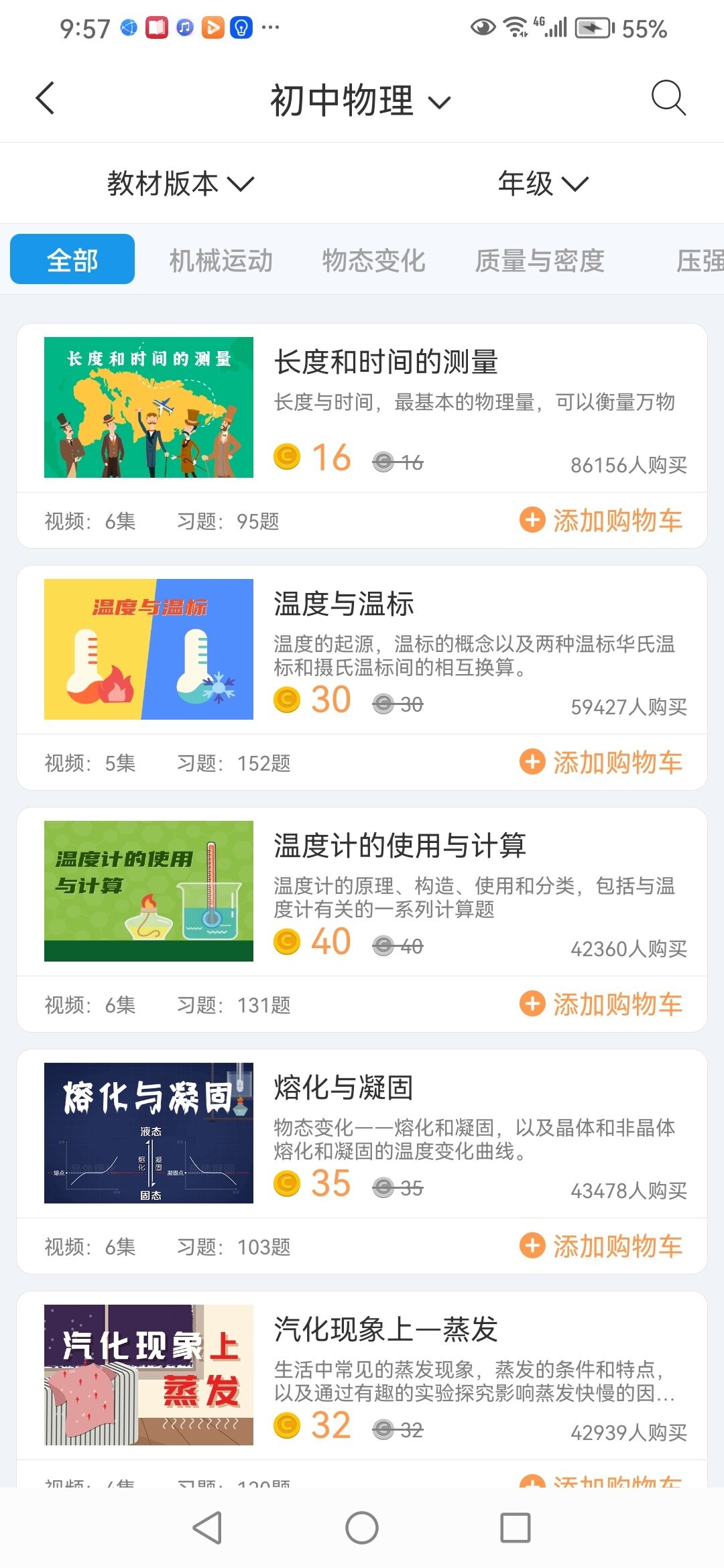Image resolution: width=724 pixels, height=1568 pixels.
Task: Open recent apps from the navigation bar
Action: pos(516,1528)
